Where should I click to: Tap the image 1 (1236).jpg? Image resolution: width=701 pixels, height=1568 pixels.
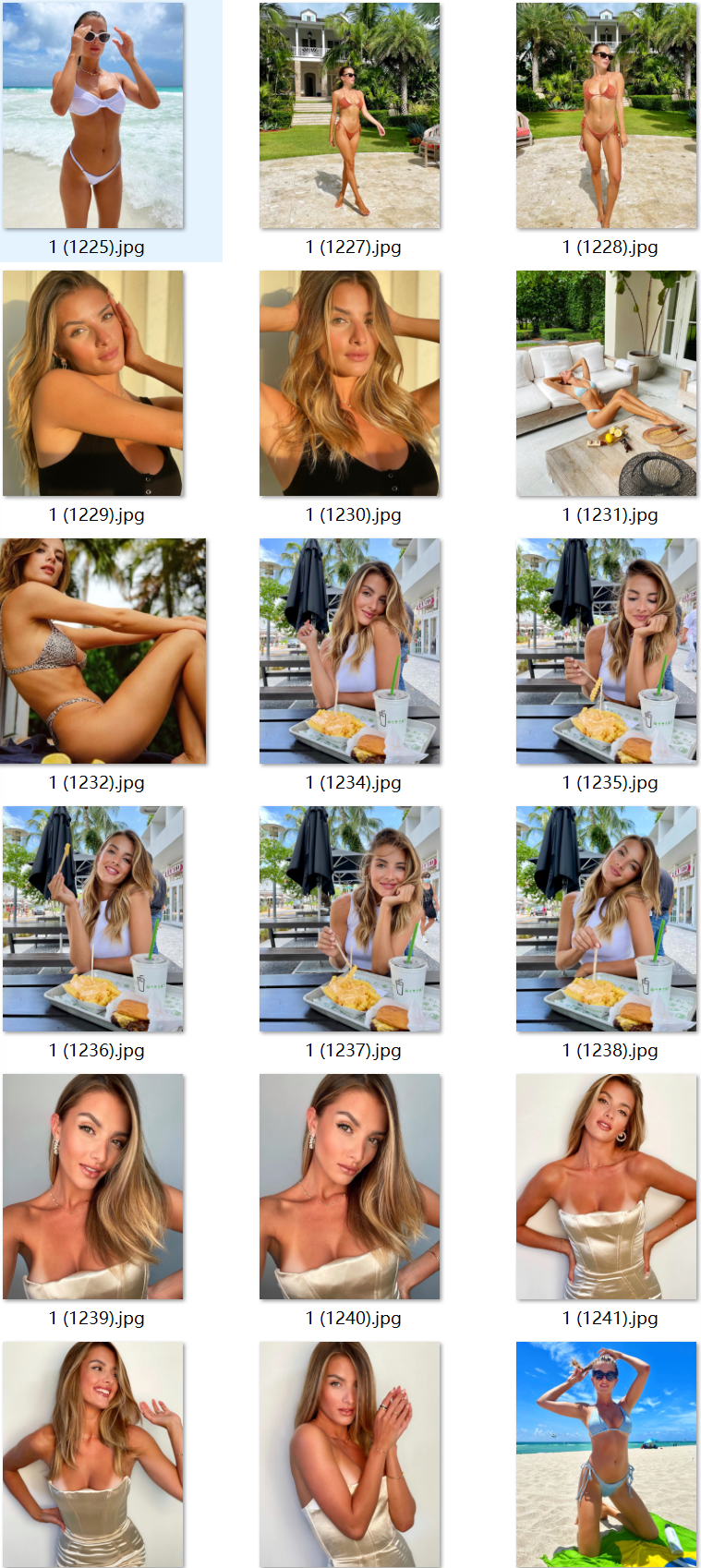[x=93, y=919]
